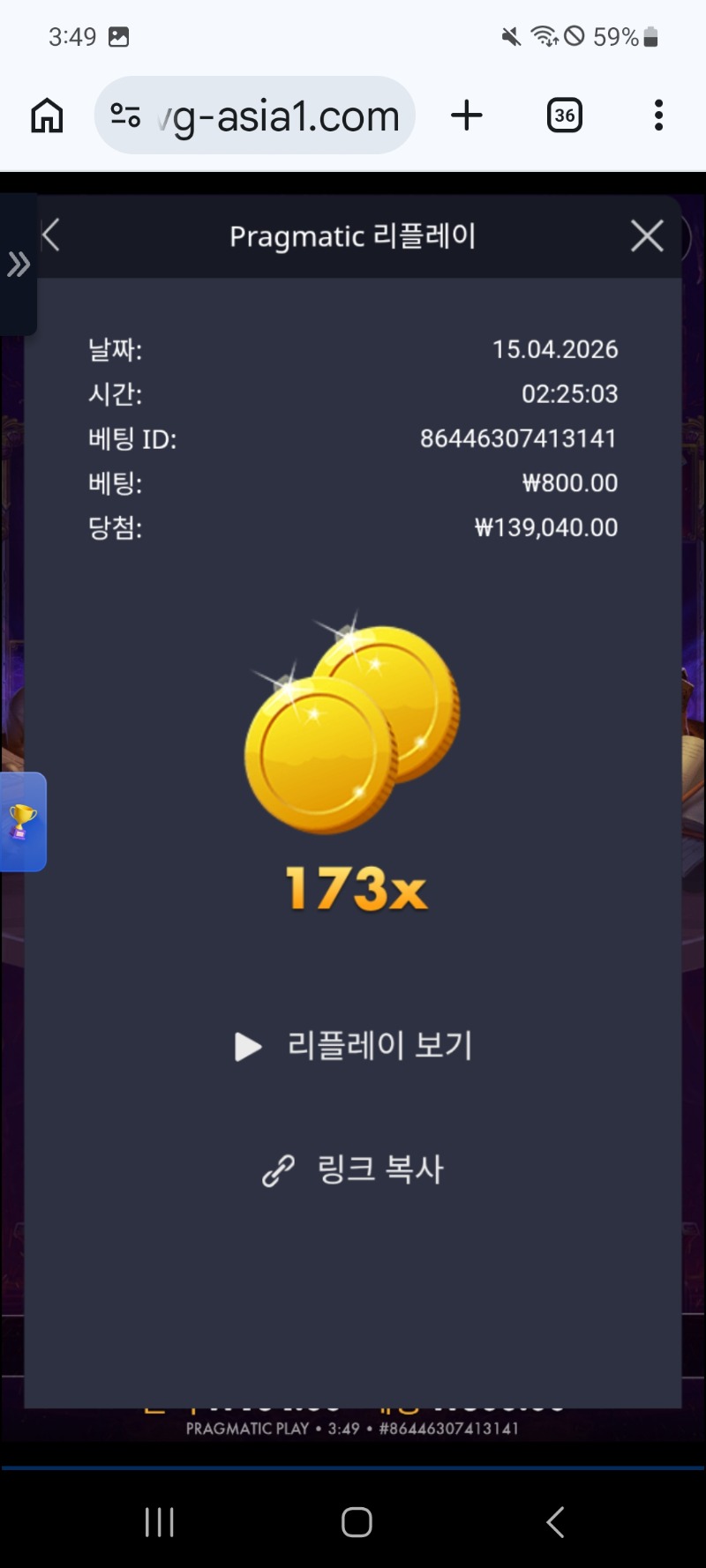
Task: Expand the side panel double-arrow
Action: coord(19,264)
